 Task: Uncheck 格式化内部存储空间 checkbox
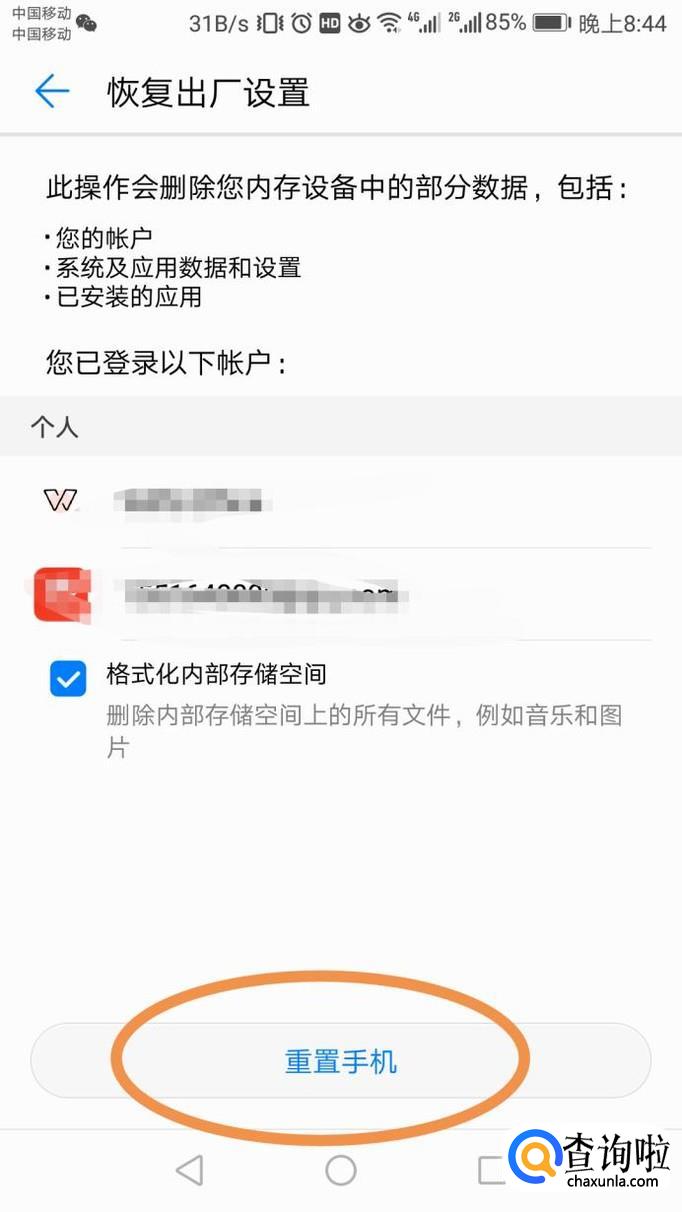[x=68, y=681]
